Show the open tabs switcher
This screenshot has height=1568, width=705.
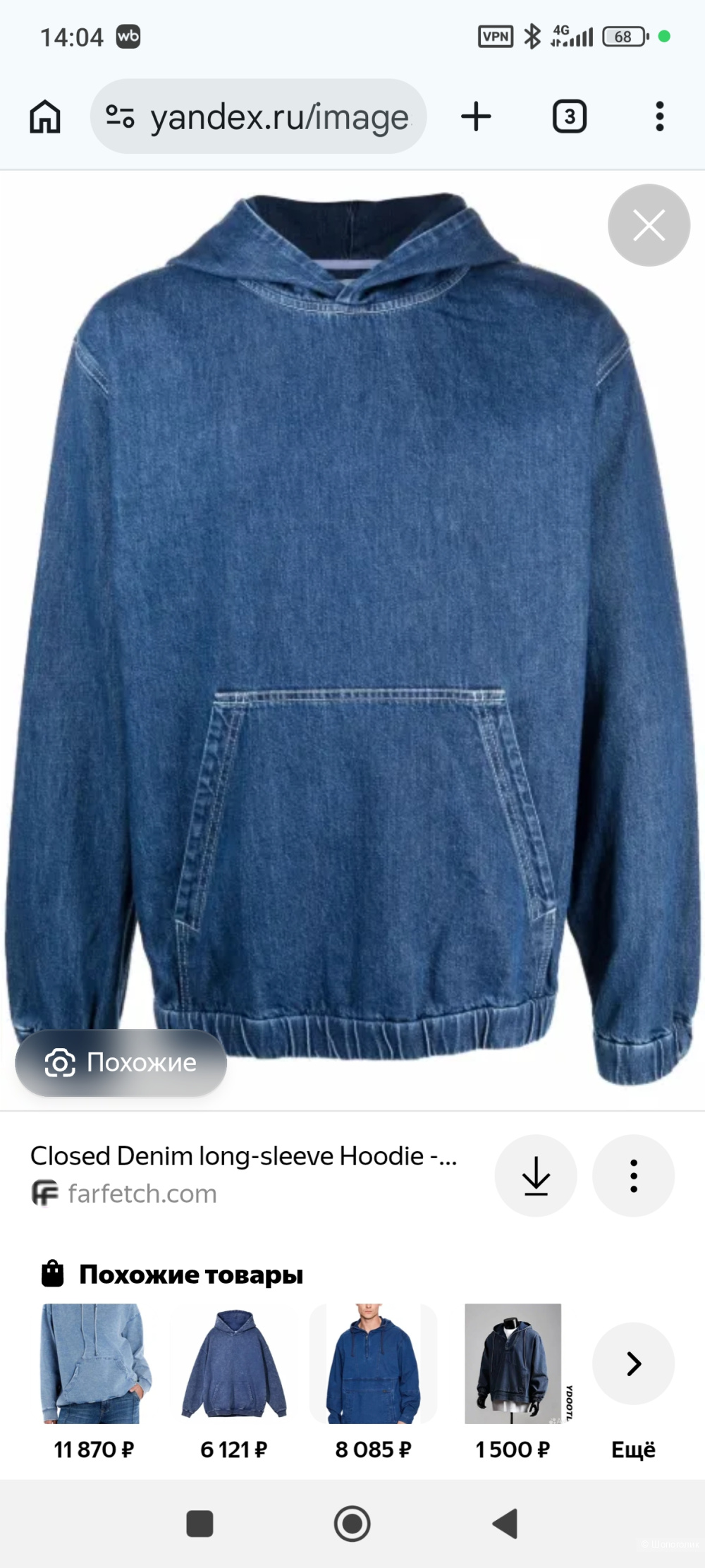(570, 116)
